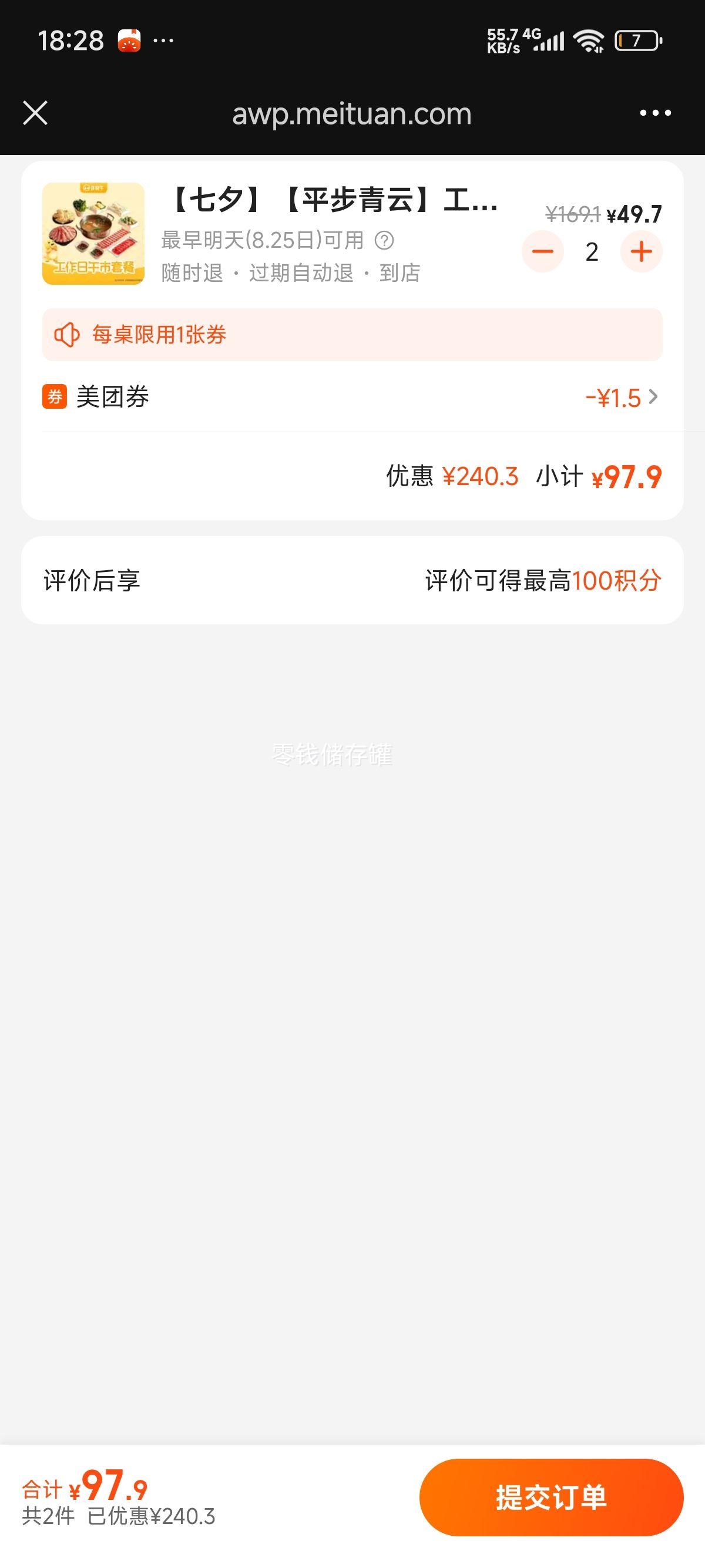The height and width of the screenshot is (1568, 705).
Task: Decrease the item quantity by one
Action: point(542,251)
